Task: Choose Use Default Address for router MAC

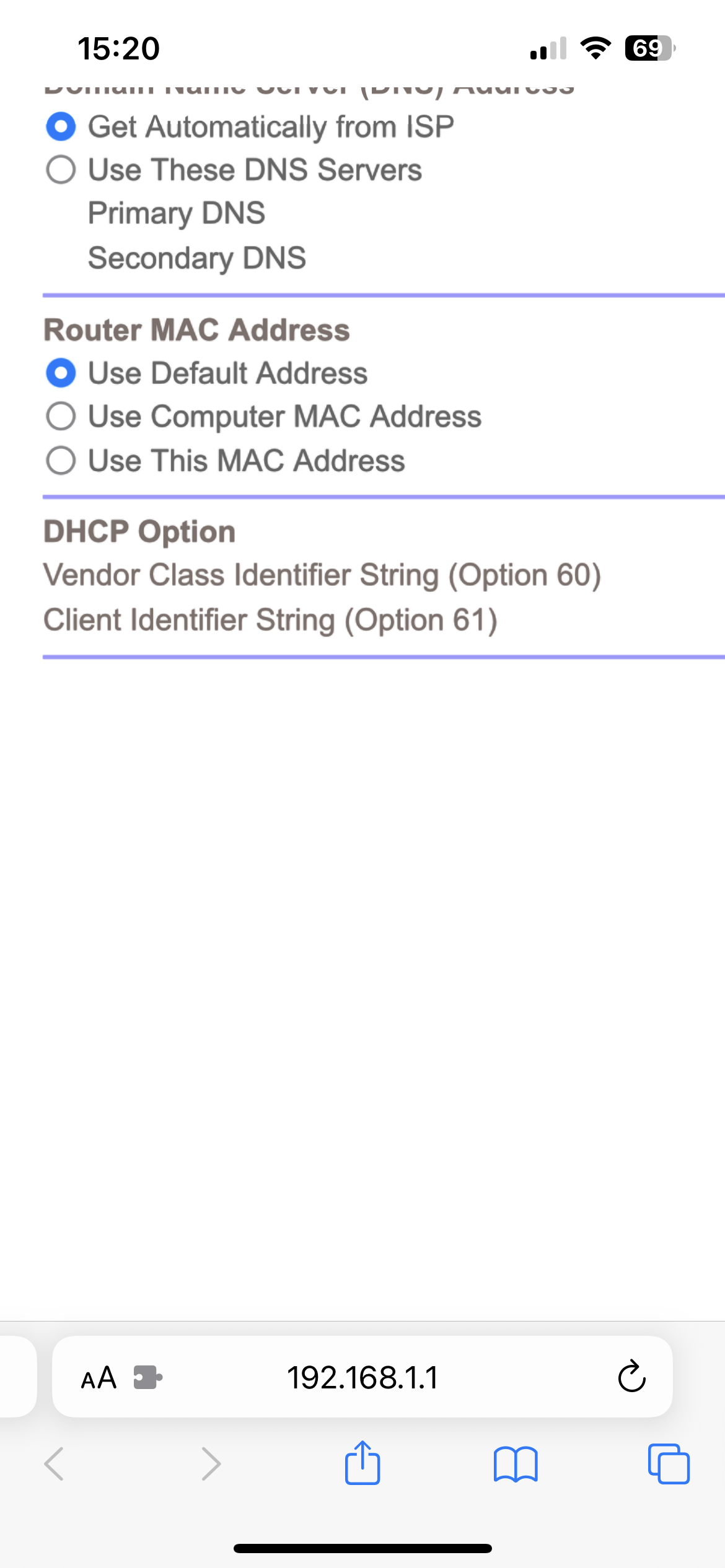Action: [61, 373]
